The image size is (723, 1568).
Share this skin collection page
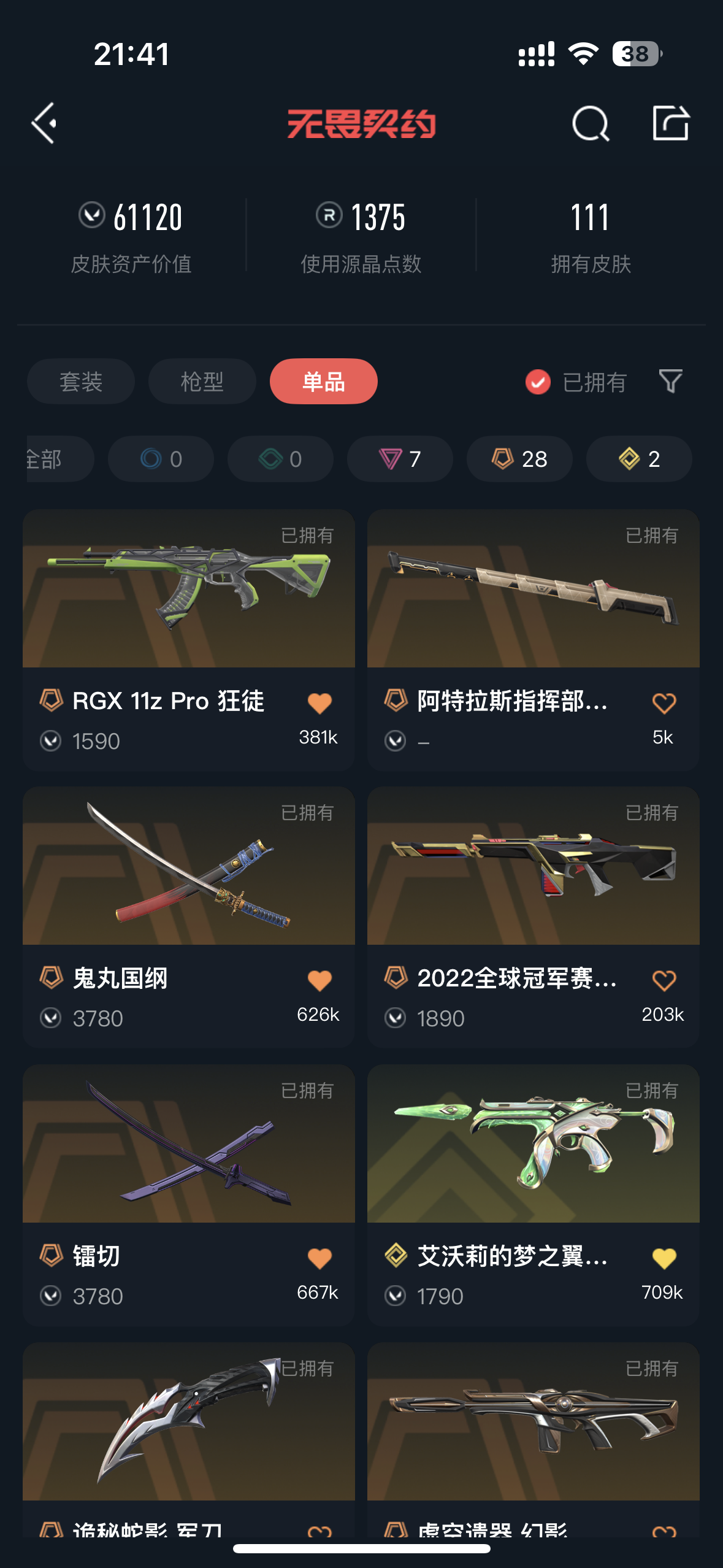[x=670, y=123]
